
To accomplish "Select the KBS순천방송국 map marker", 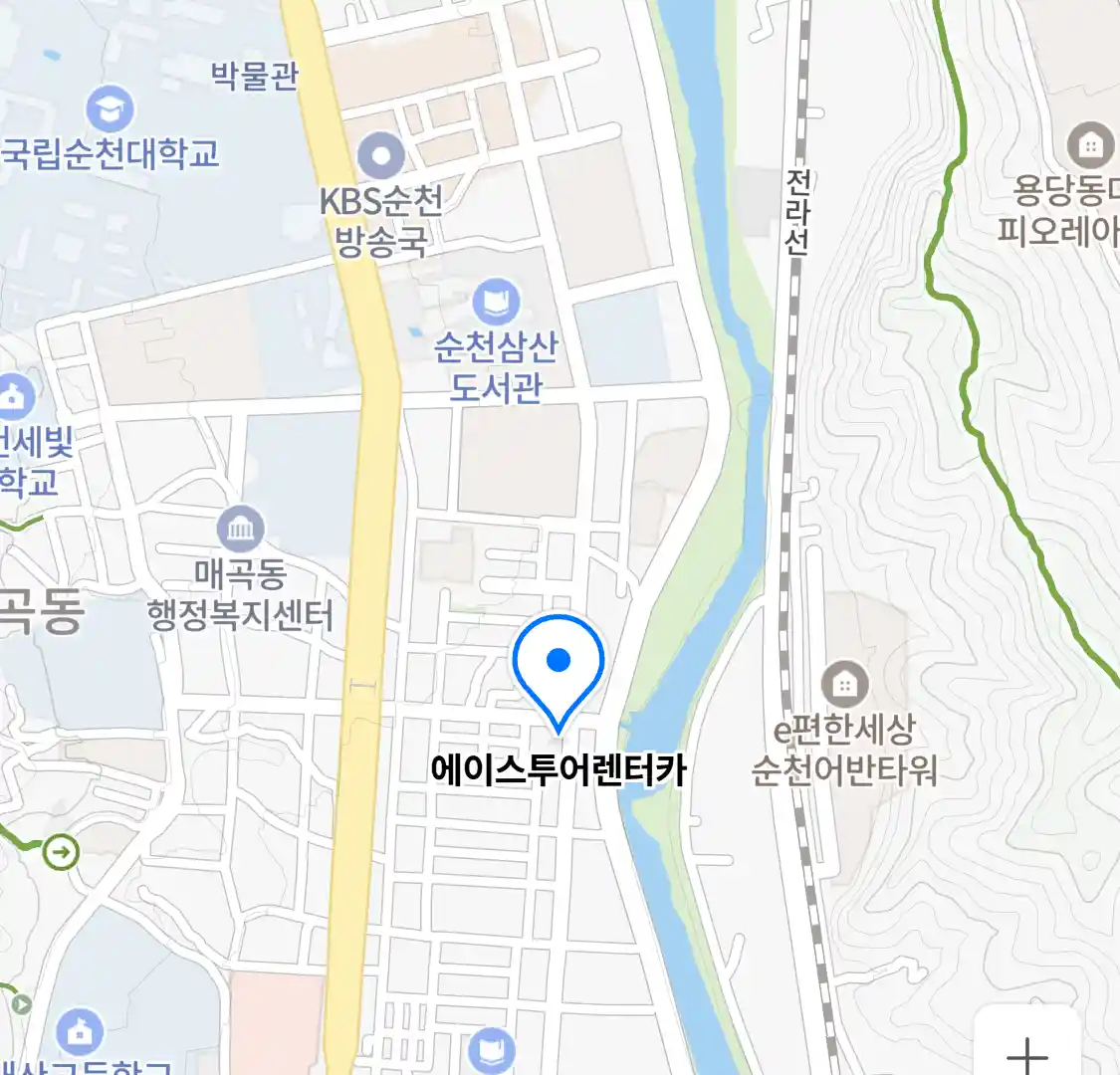I will (380, 157).
